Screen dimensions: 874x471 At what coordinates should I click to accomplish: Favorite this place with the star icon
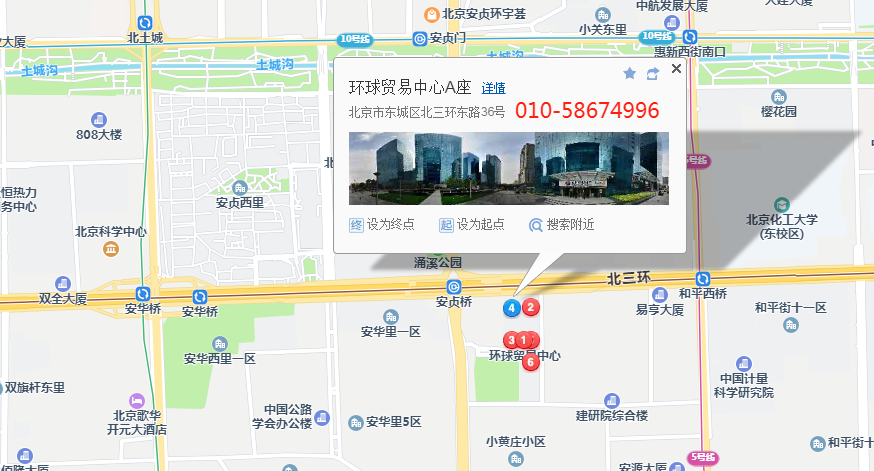(x=629, y=73)
